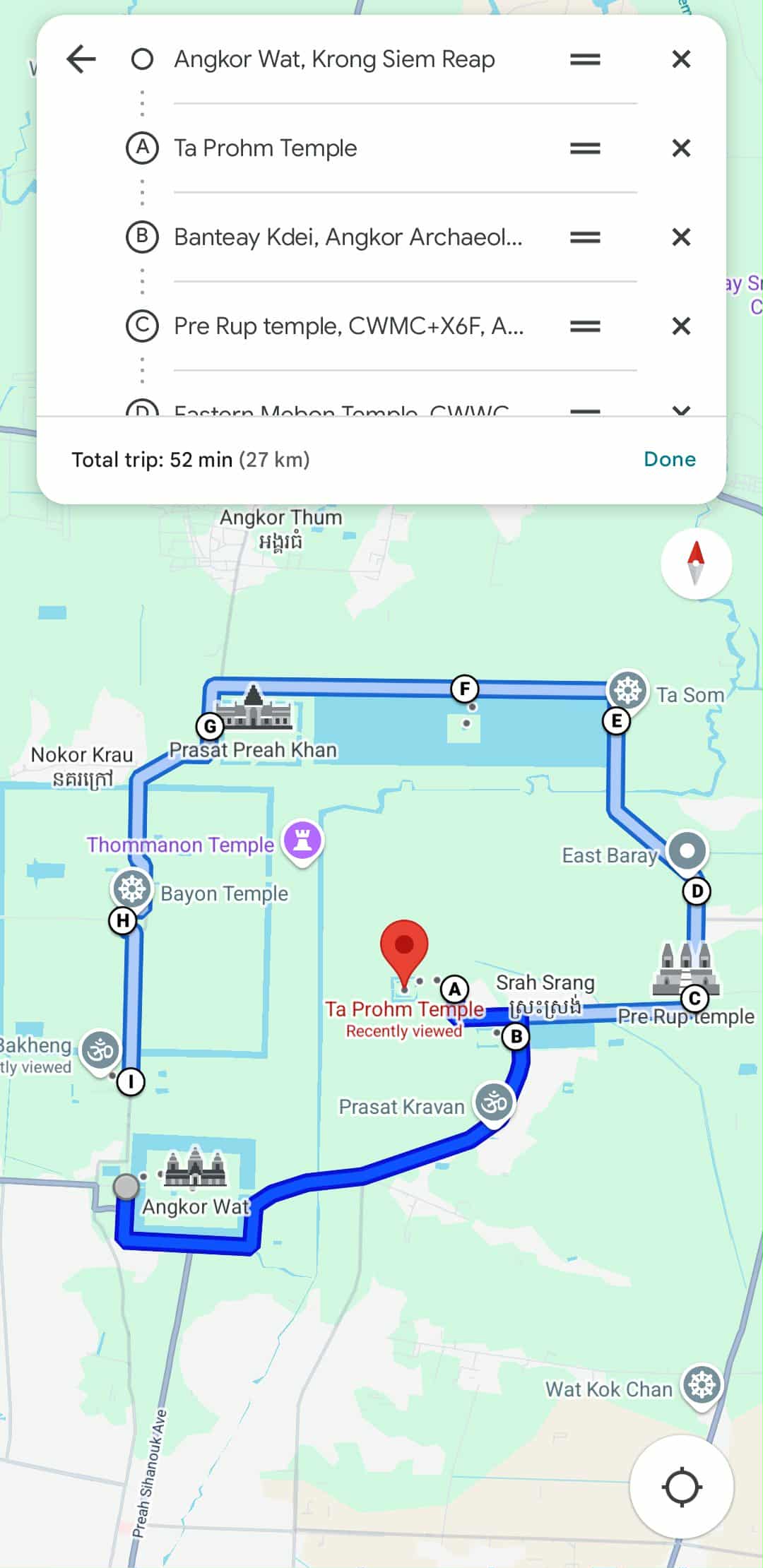
Task: Select the Ta Som map marker
Action: click(628, 689)
